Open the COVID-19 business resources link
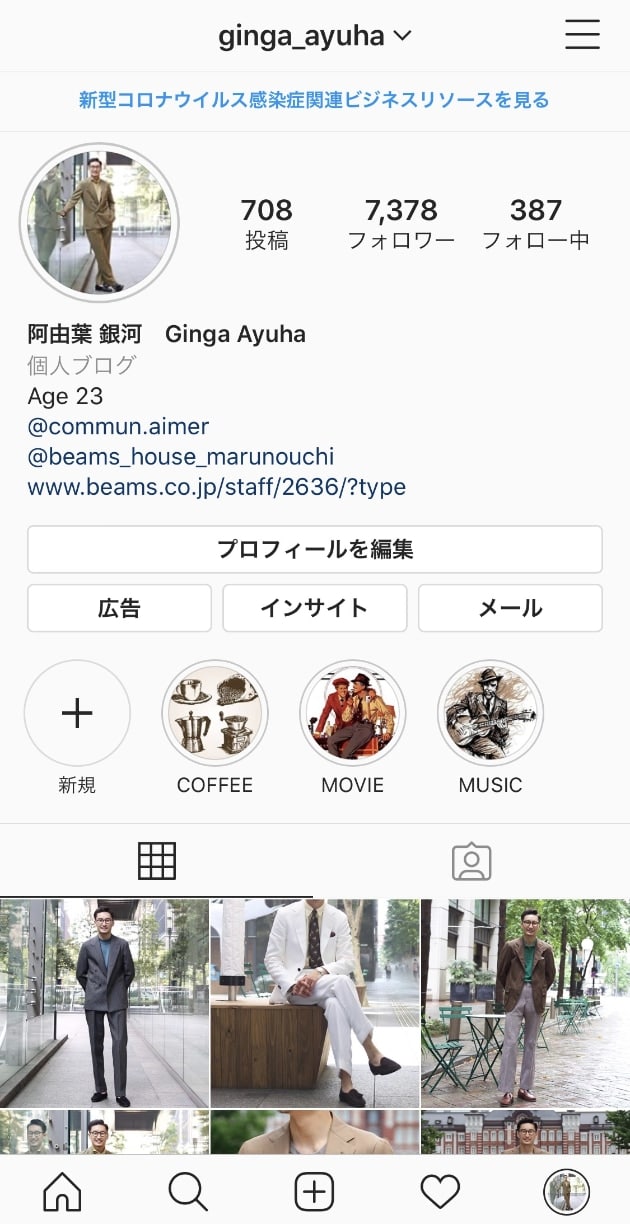The width and height of the screenshot is (630, 1224). tap(315, 100)
